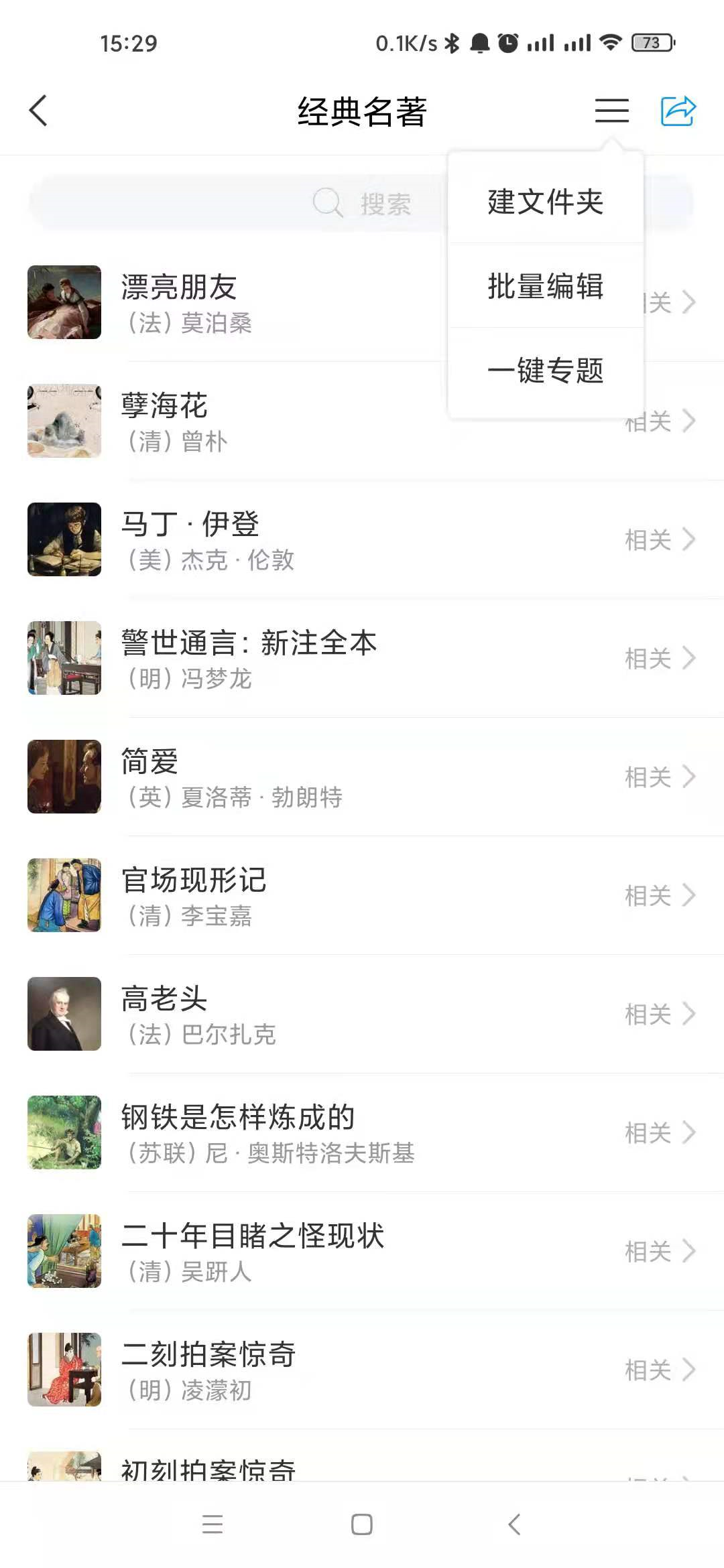Screen dimensions: 724x1568
Task: View 相关 for 钢铁是怎样炼成的
Action: 660,1133
